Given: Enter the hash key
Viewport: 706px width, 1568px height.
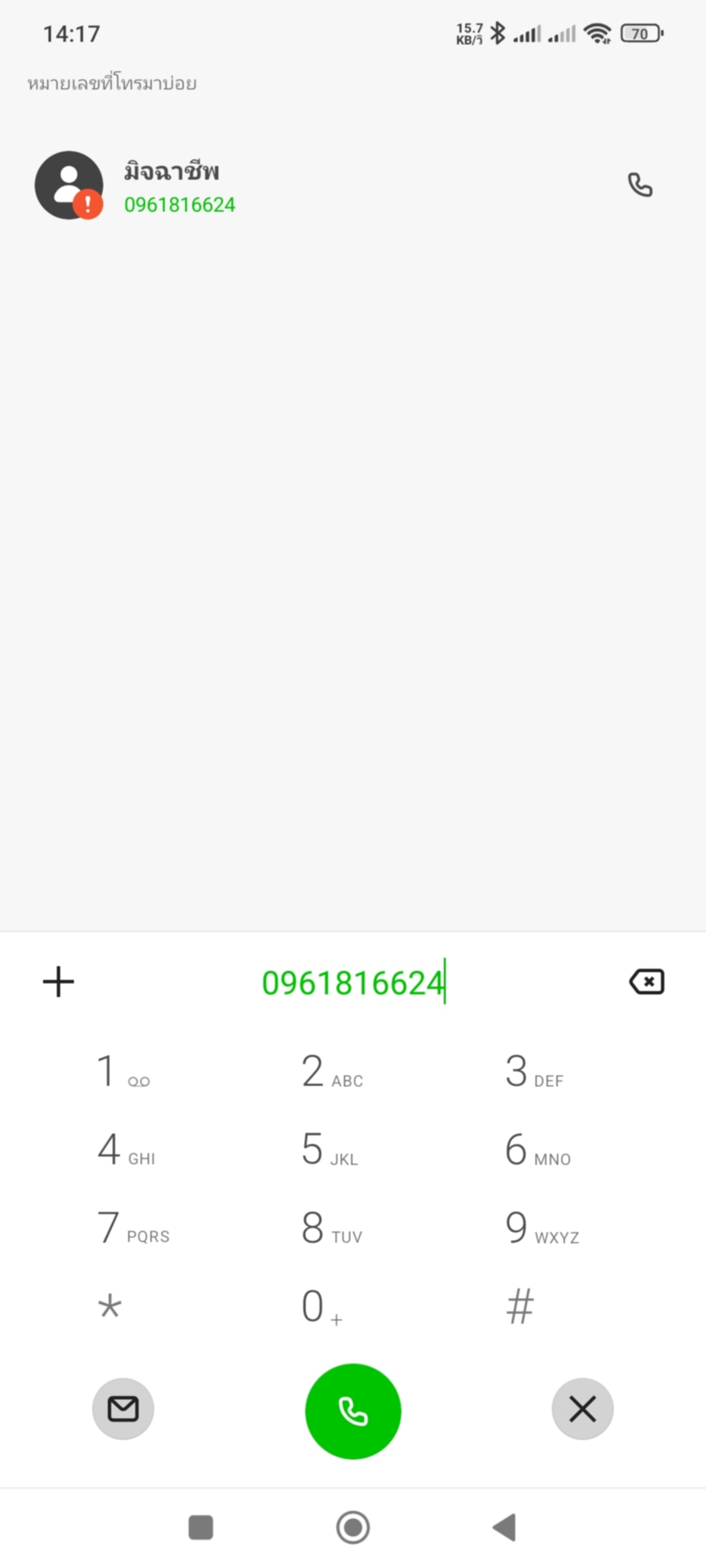Looking at the screenshot, I should pyautogui.click(x=520, y=1307).
